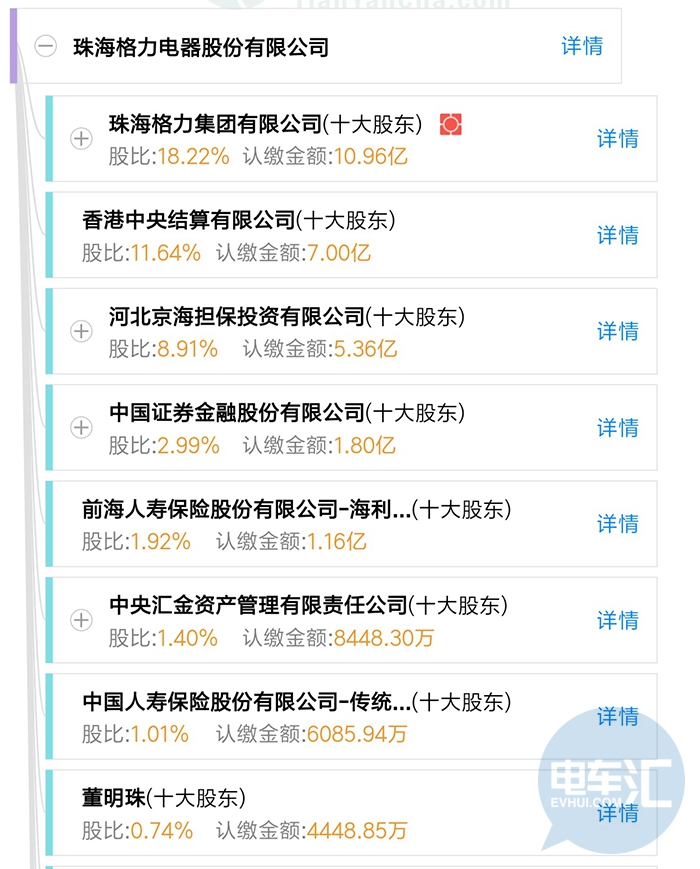Expand the 中央汇金资产管理有限责任公司 node
Viewport: 700px width, 869px height.
(x=81, y=620)
